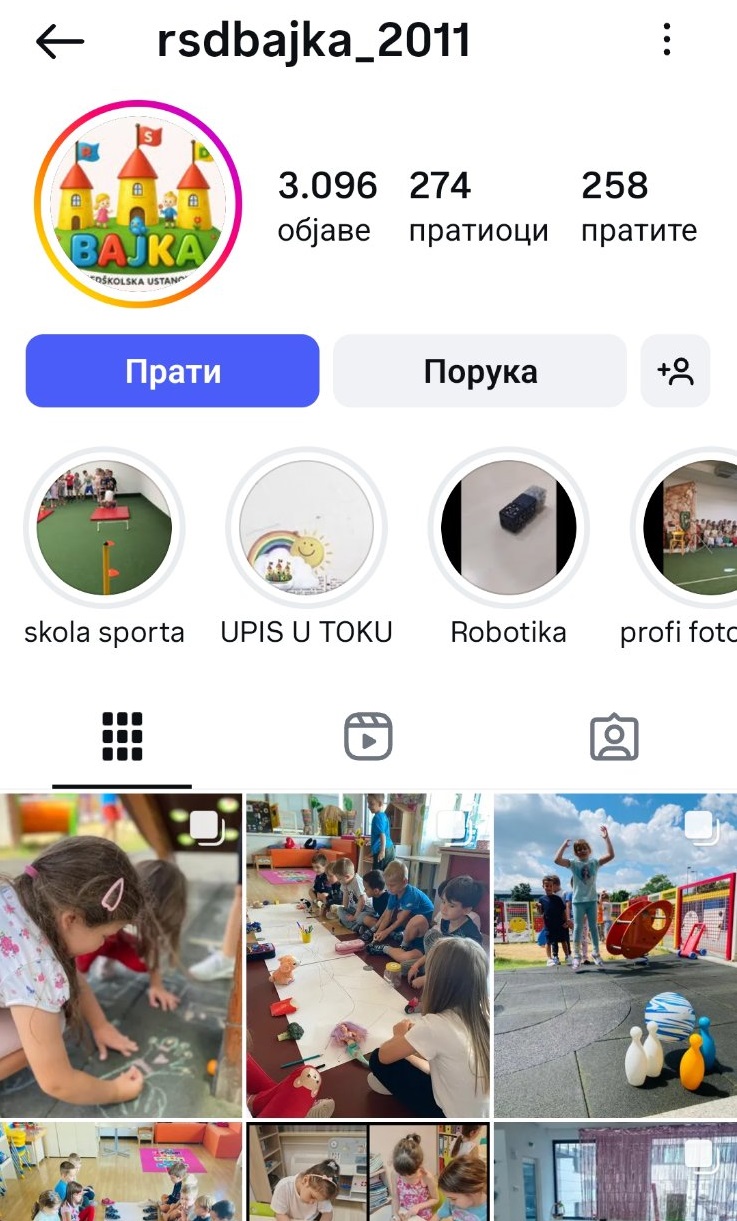Open post of kids around floor paper
737x1221 pixels.
pos(368,955)
